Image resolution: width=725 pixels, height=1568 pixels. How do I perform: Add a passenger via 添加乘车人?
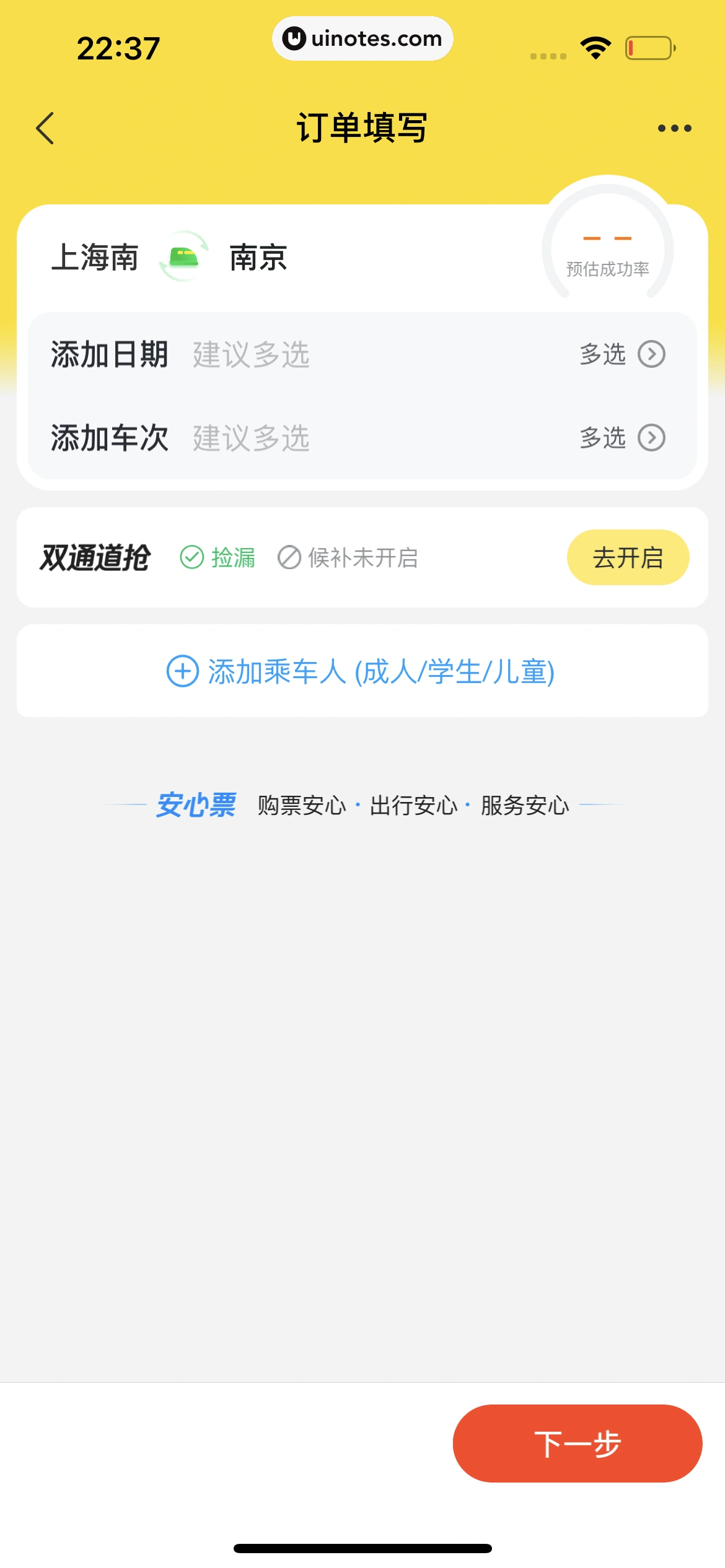point(362,671)
